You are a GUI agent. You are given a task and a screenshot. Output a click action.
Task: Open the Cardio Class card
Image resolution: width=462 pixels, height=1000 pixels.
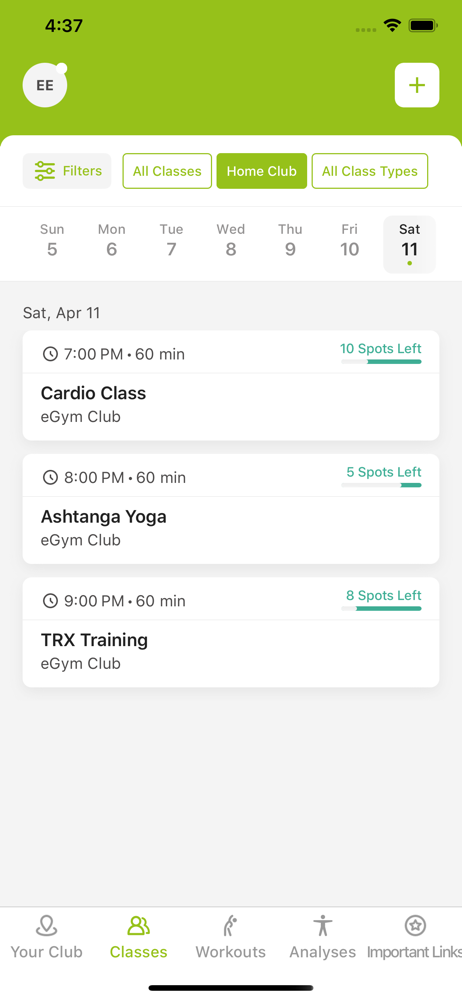coord(231,385)
